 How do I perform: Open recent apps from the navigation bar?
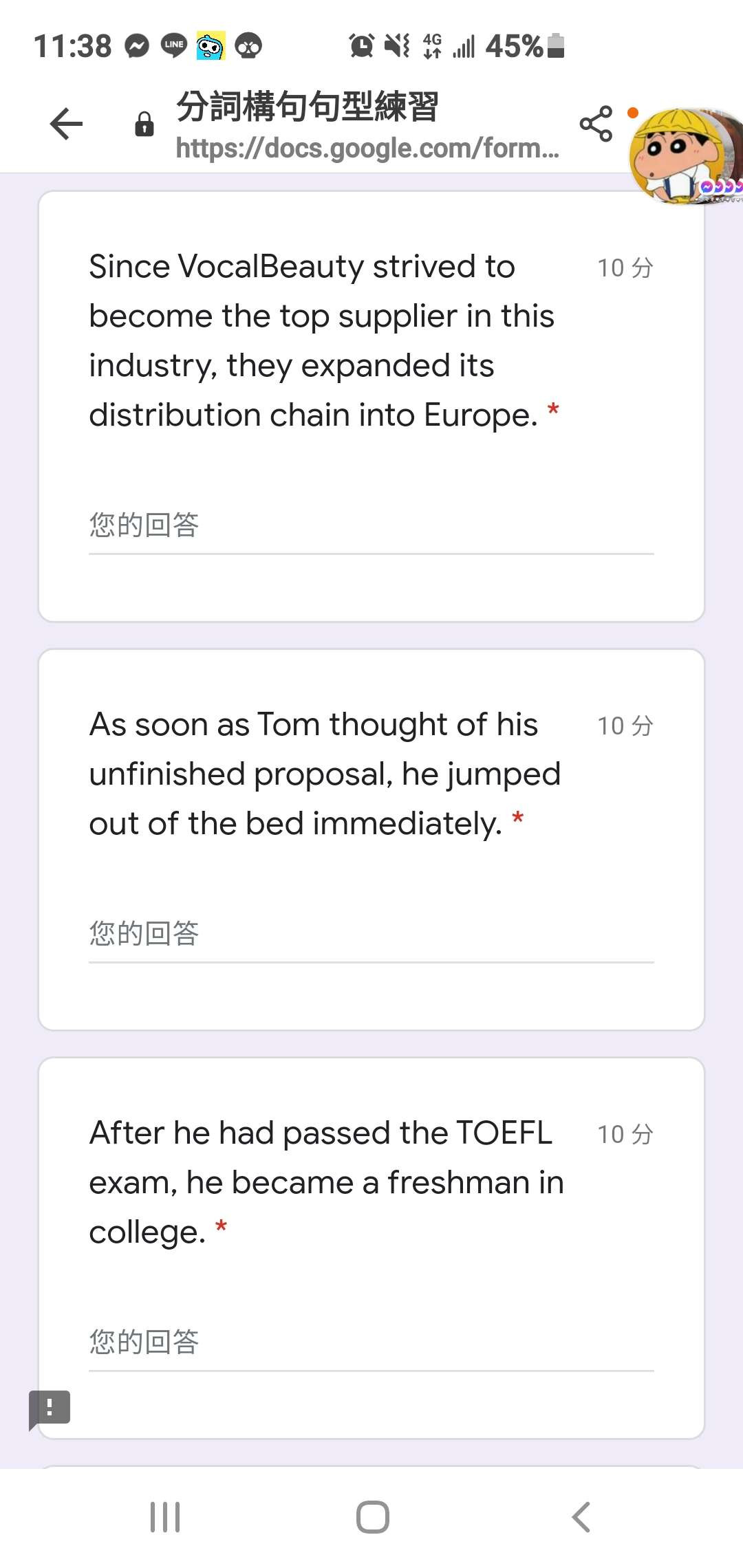click(x=165, y=1517)
